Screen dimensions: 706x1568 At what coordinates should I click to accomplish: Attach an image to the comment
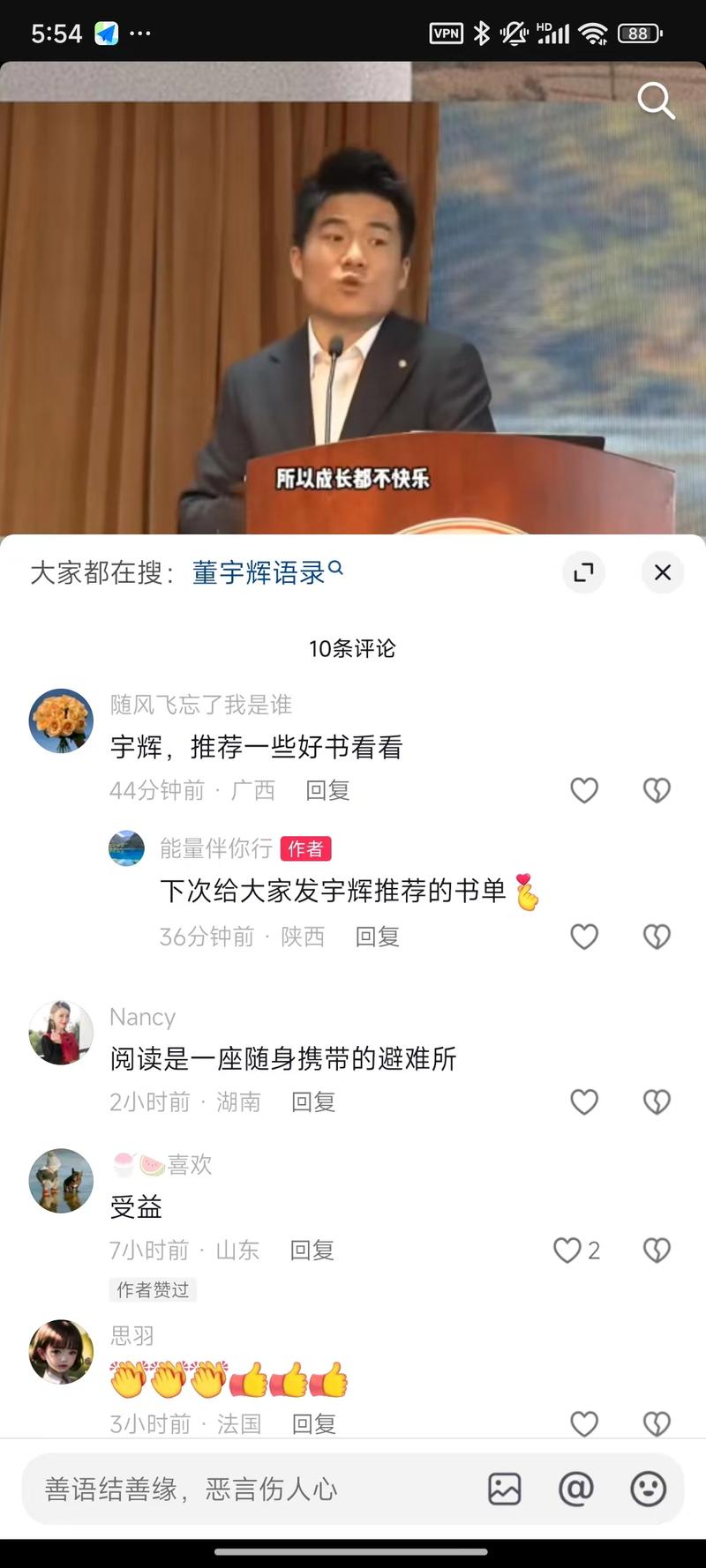tap(505, 1490)
